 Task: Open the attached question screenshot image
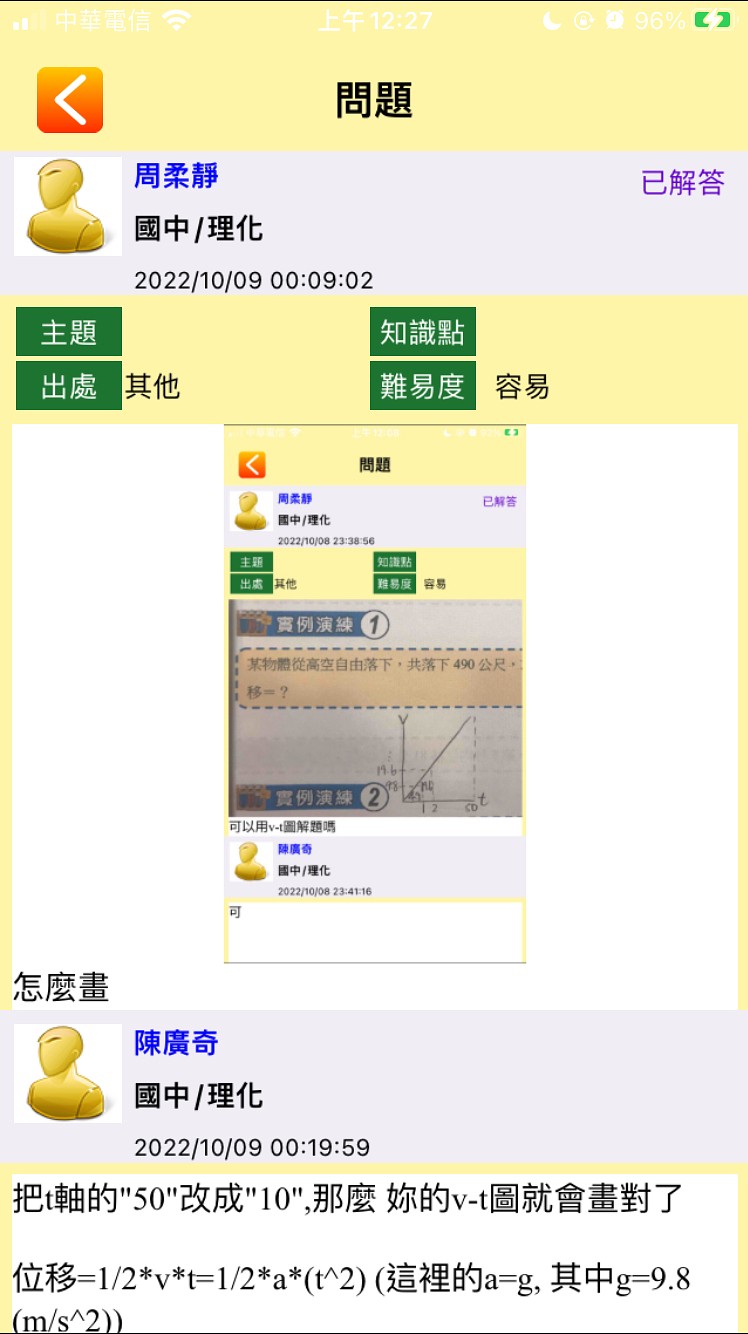coord(375,693)
